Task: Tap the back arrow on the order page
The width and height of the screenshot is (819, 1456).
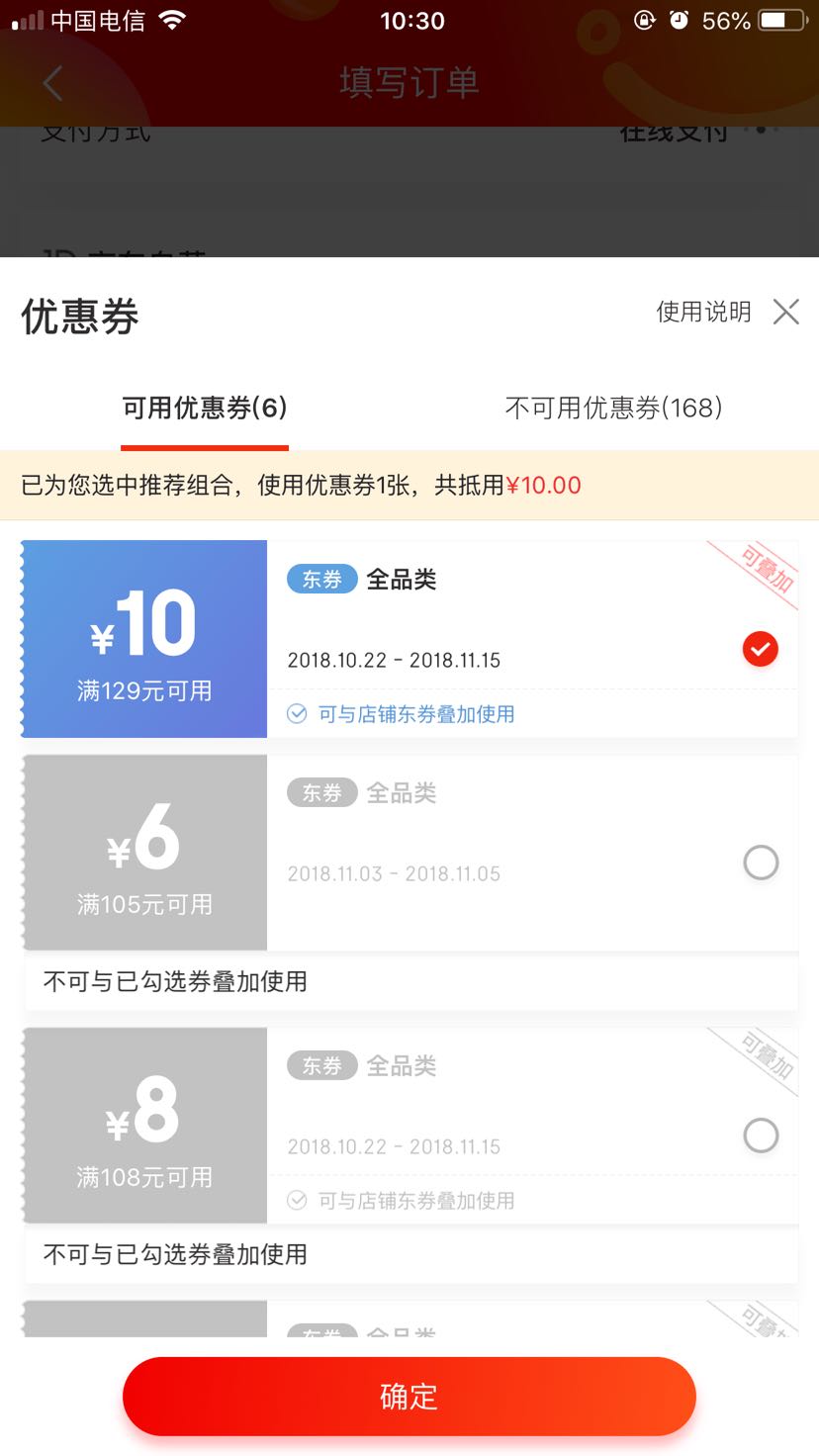Action: (51, 84)
